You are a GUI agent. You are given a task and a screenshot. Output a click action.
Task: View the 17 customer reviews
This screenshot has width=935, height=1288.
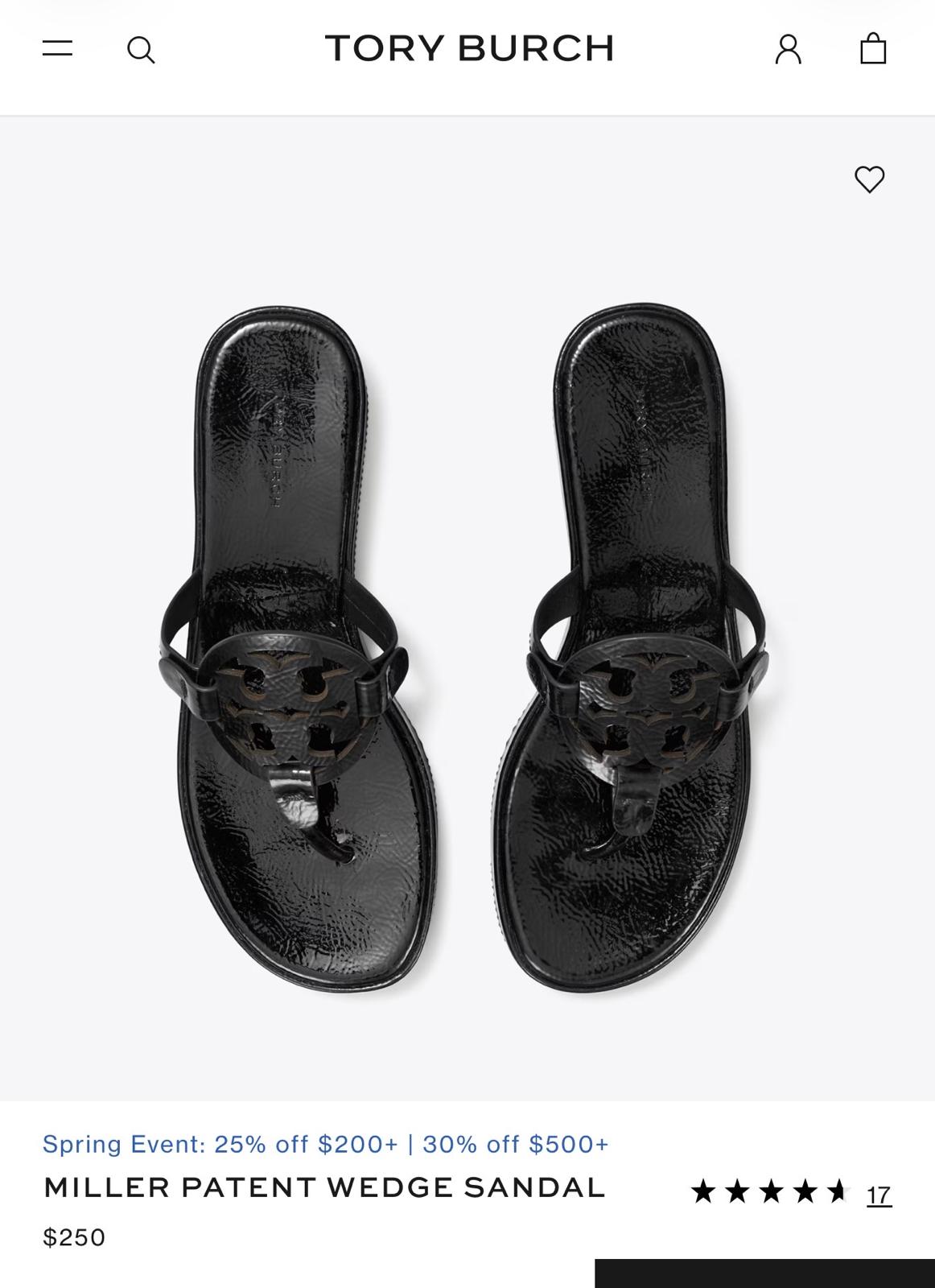(x=879, y=1195)
